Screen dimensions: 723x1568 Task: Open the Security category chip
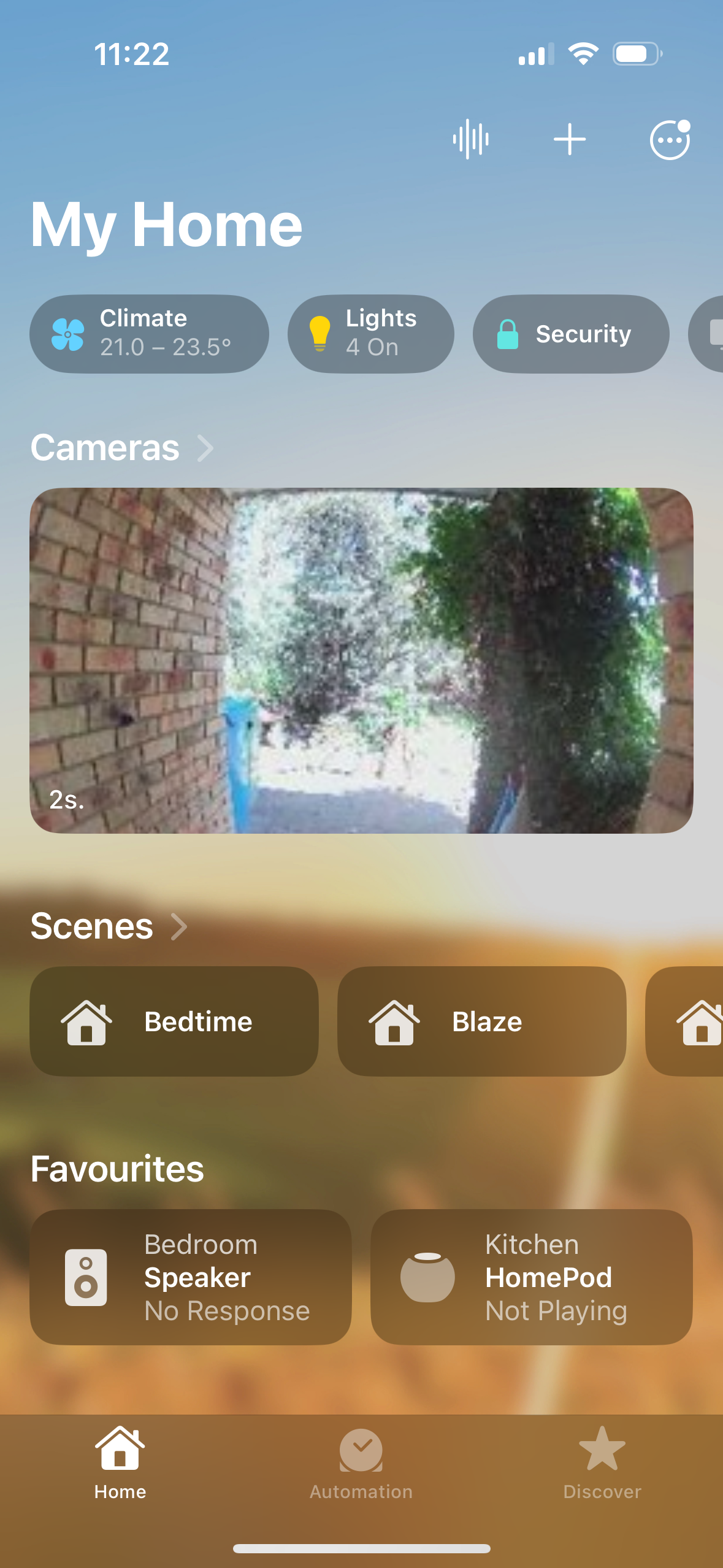[570, 334]
